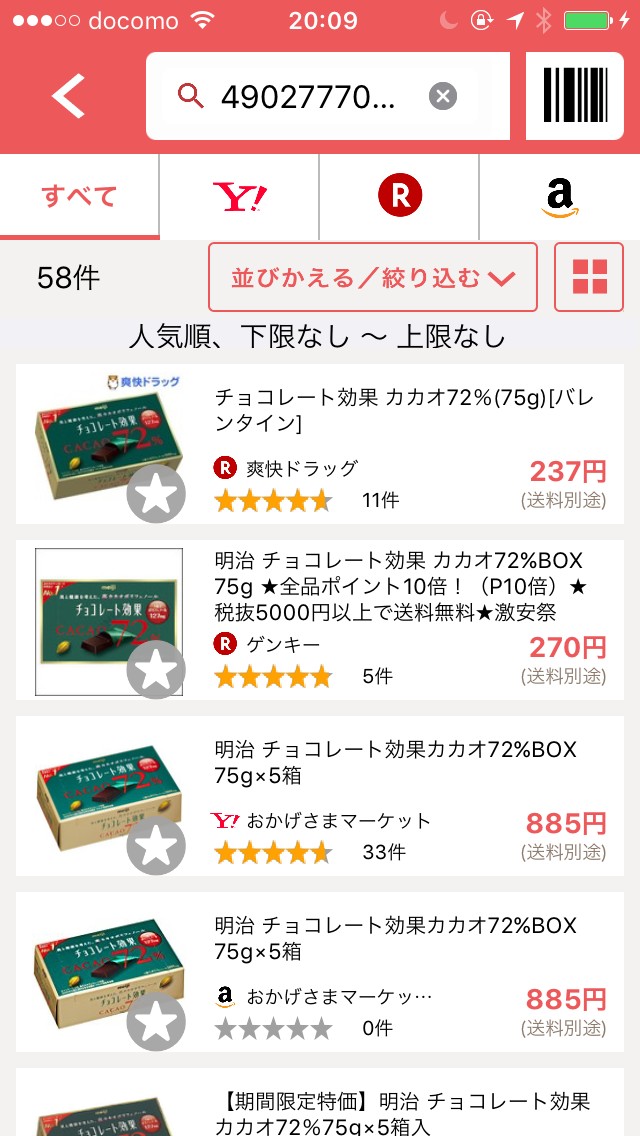The height and width of the screenshot is (1136, 640).
Task: Favorite the 33件 reviewed 885円 item
Action: [x=156, y=846]
